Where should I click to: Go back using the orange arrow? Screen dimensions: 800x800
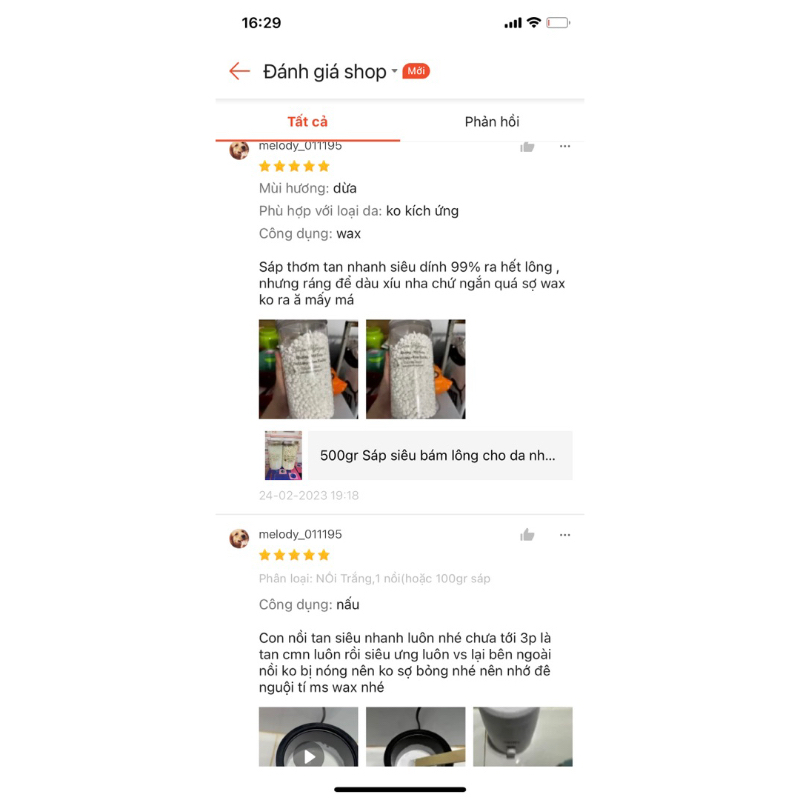pos(239,71)
